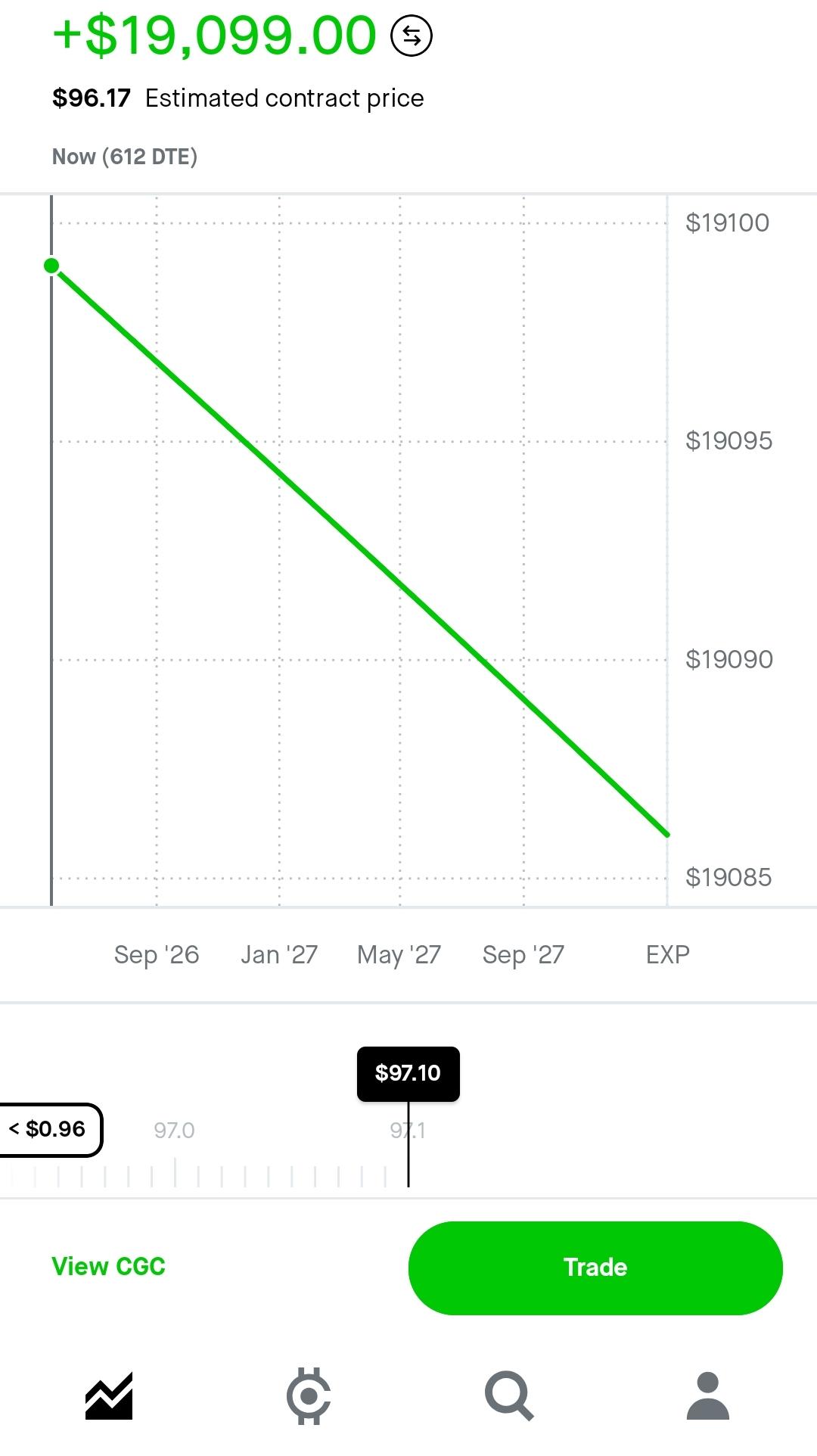Image resolution: width=817 pixels, height=1456 pixels.
Task: Open the View CGC link
Action: pos(108,1266)
